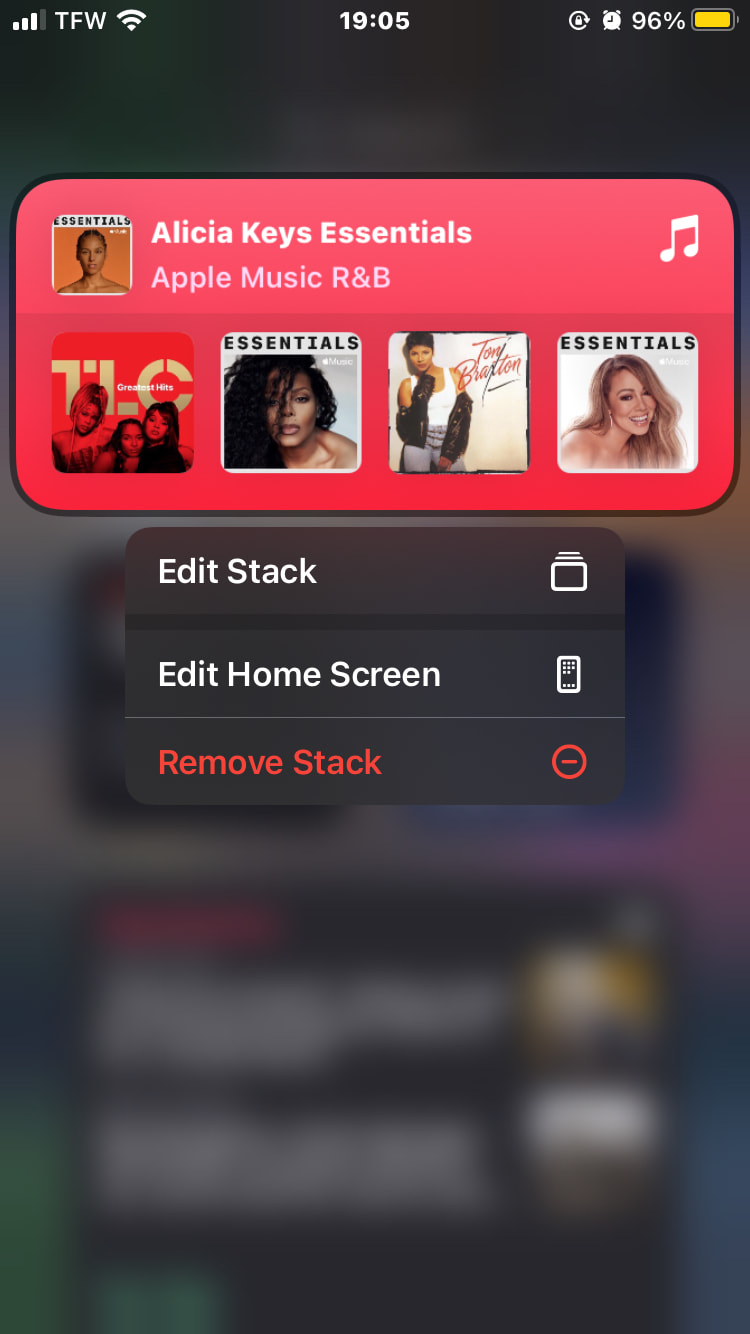Remove the widget stack
750x1334 pixels.
(374, 762)
